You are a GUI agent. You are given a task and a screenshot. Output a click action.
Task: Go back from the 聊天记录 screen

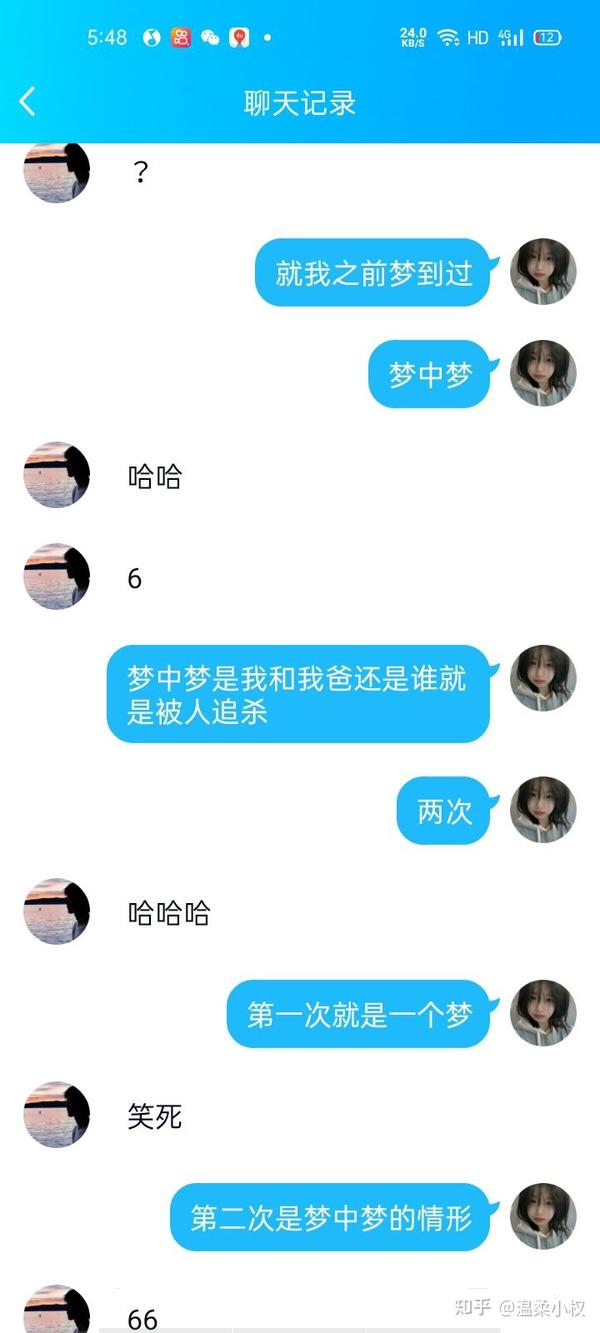[x=28, y=101]
